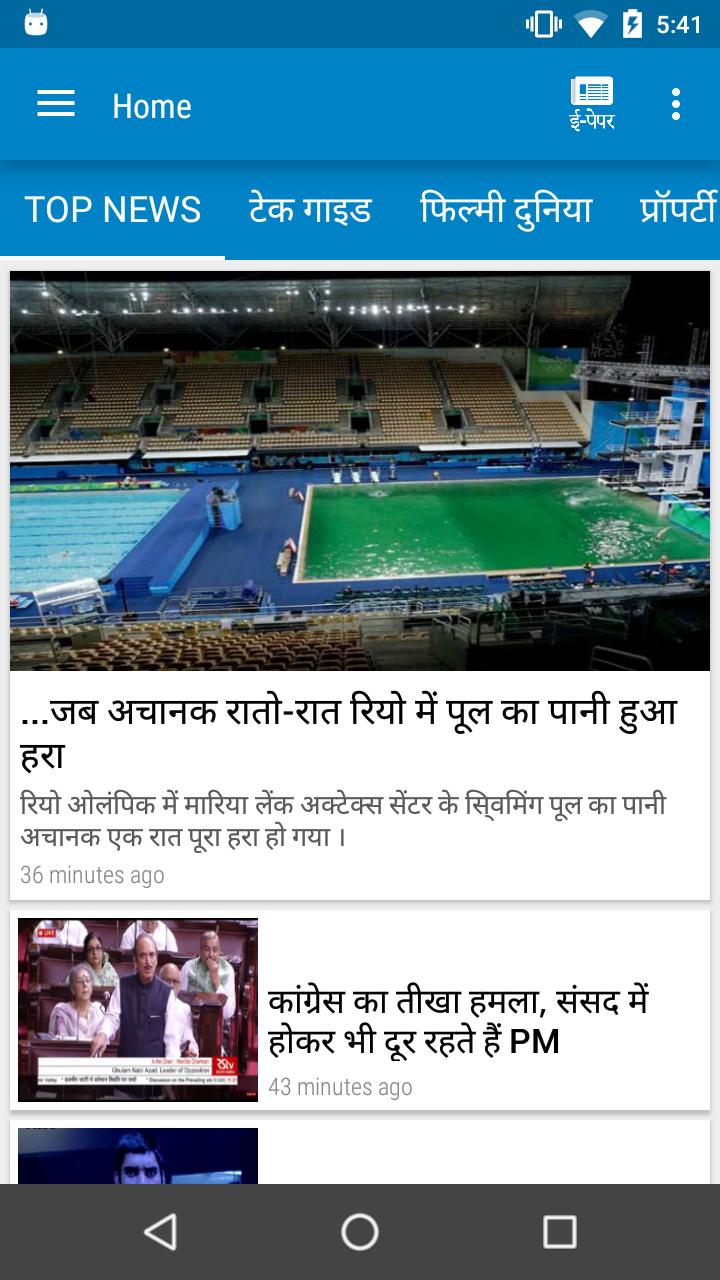Open the navigation drawer menu

(x=56, y=104)
